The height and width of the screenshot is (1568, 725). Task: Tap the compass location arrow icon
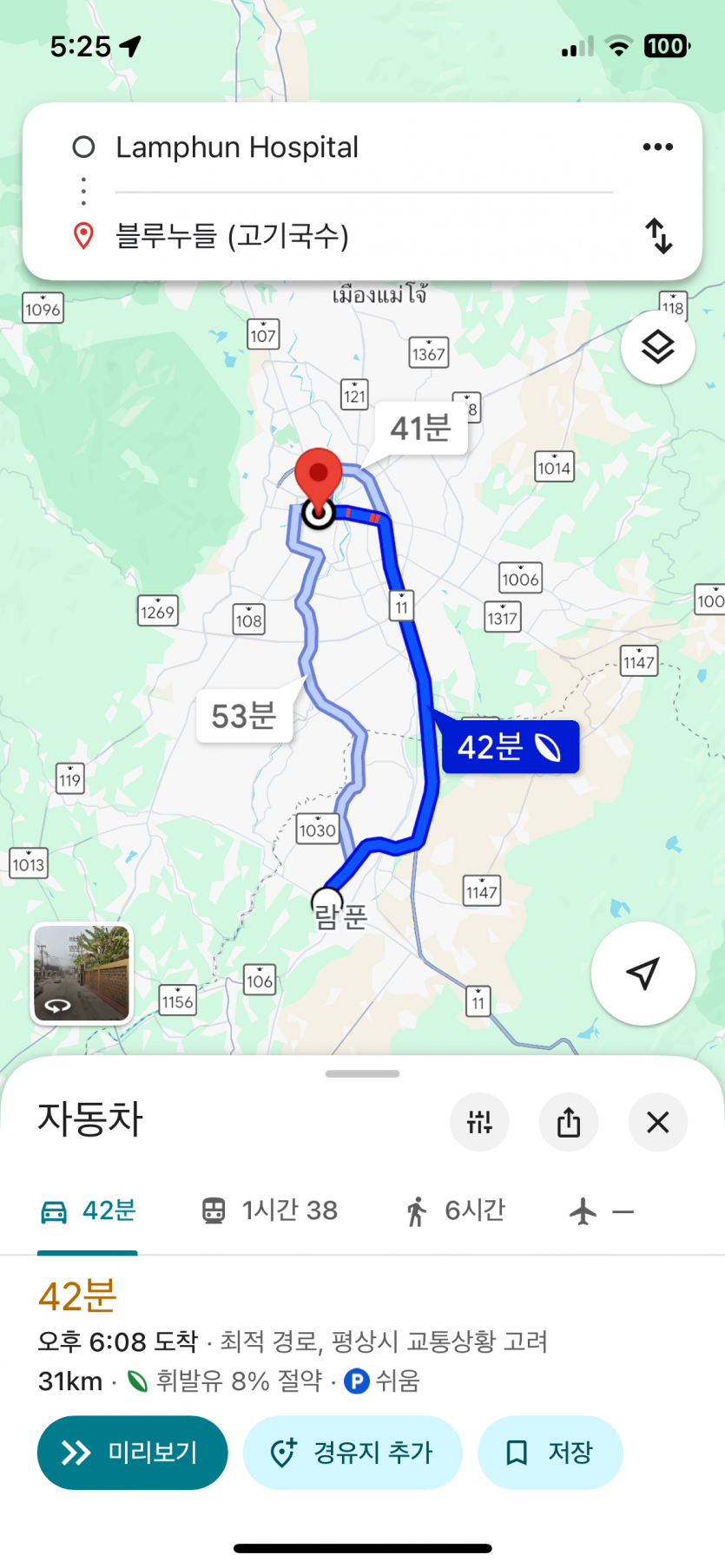[643, 973]
